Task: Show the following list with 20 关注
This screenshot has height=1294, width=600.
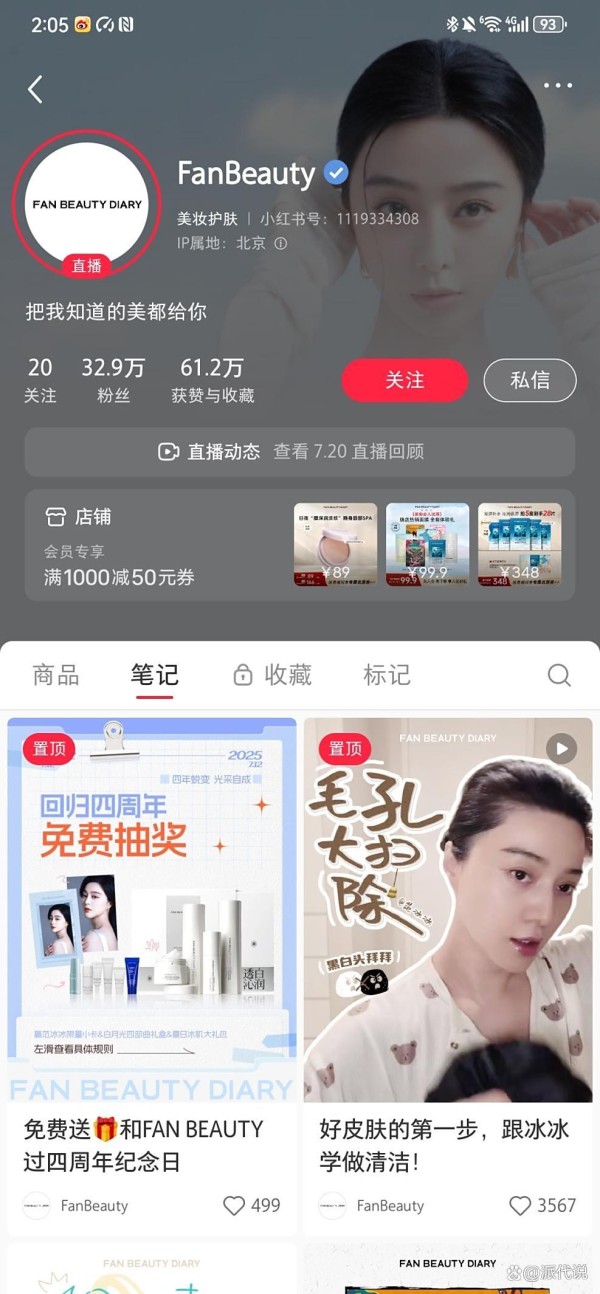Action: [40, 380]
